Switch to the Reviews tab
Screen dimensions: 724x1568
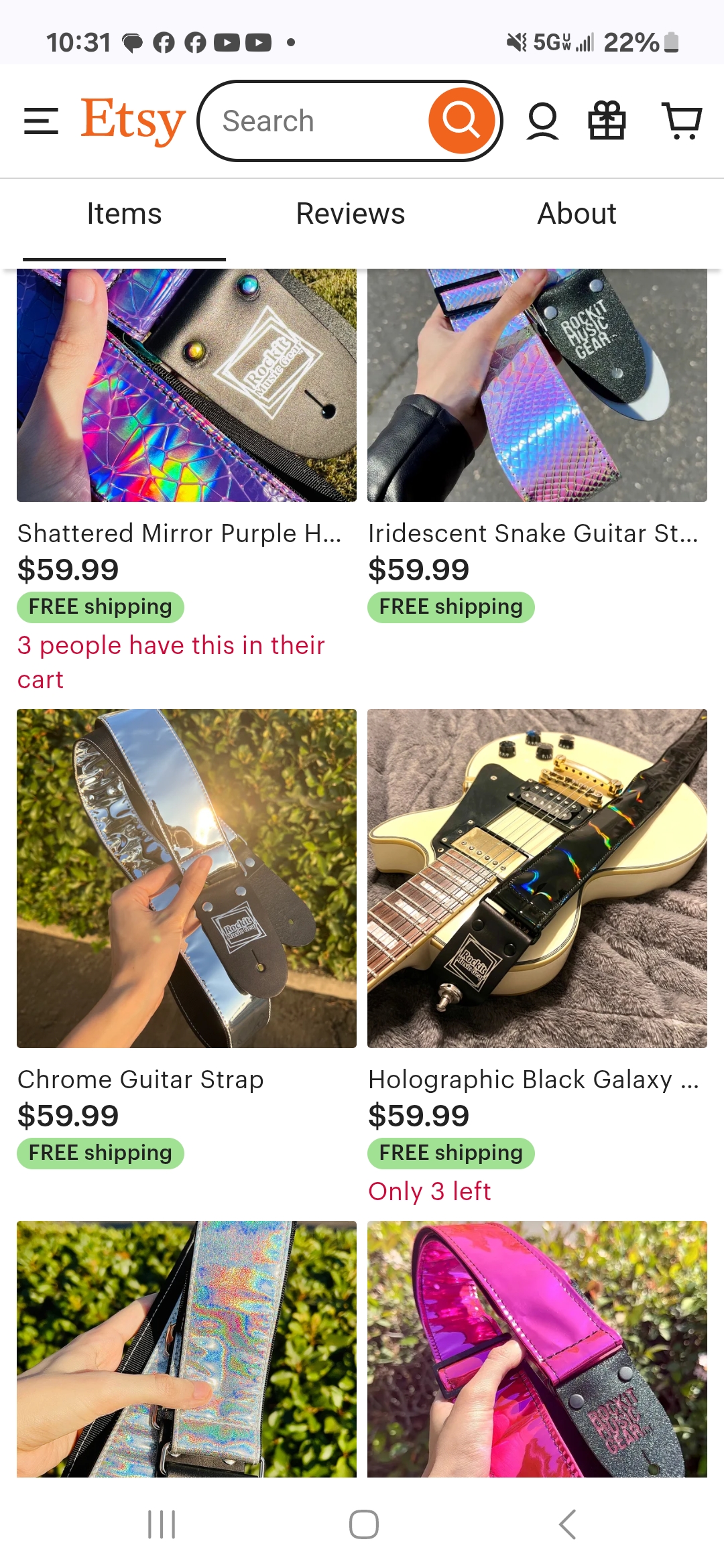point(351,214)
